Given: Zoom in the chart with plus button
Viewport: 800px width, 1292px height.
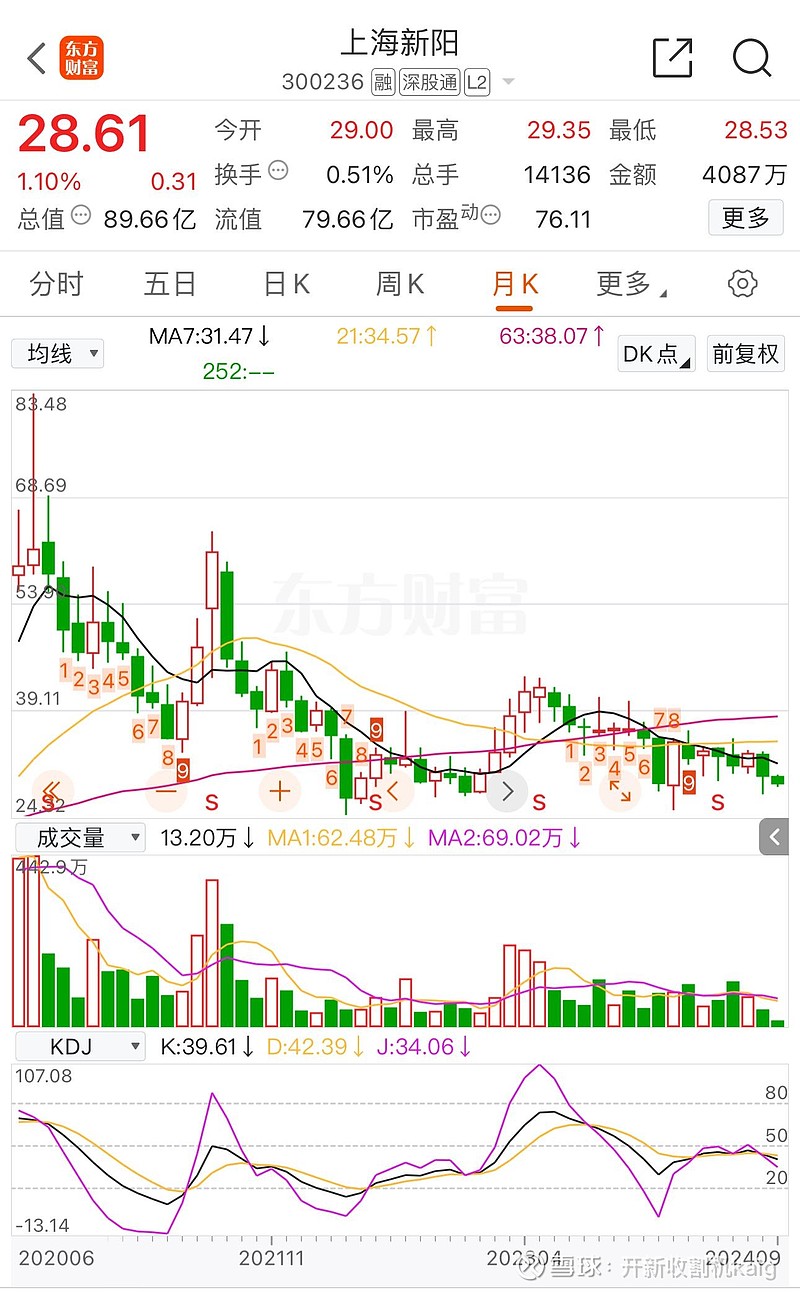Looking at the screenshot, I should pyautogui.click(x=280, y=792).
